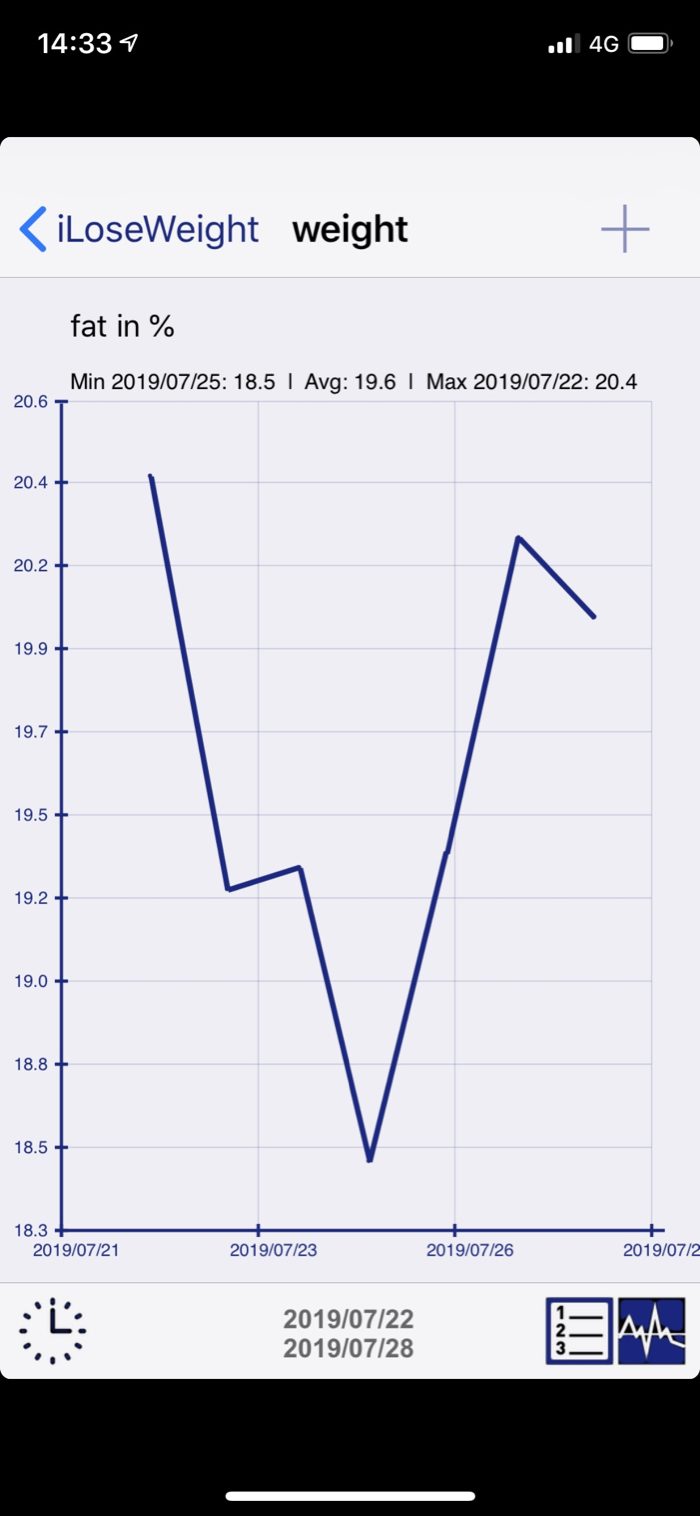This screenshot has height=1516, width=700.
Task: Go back to iLoseWeight
Action: coord(139,229)
